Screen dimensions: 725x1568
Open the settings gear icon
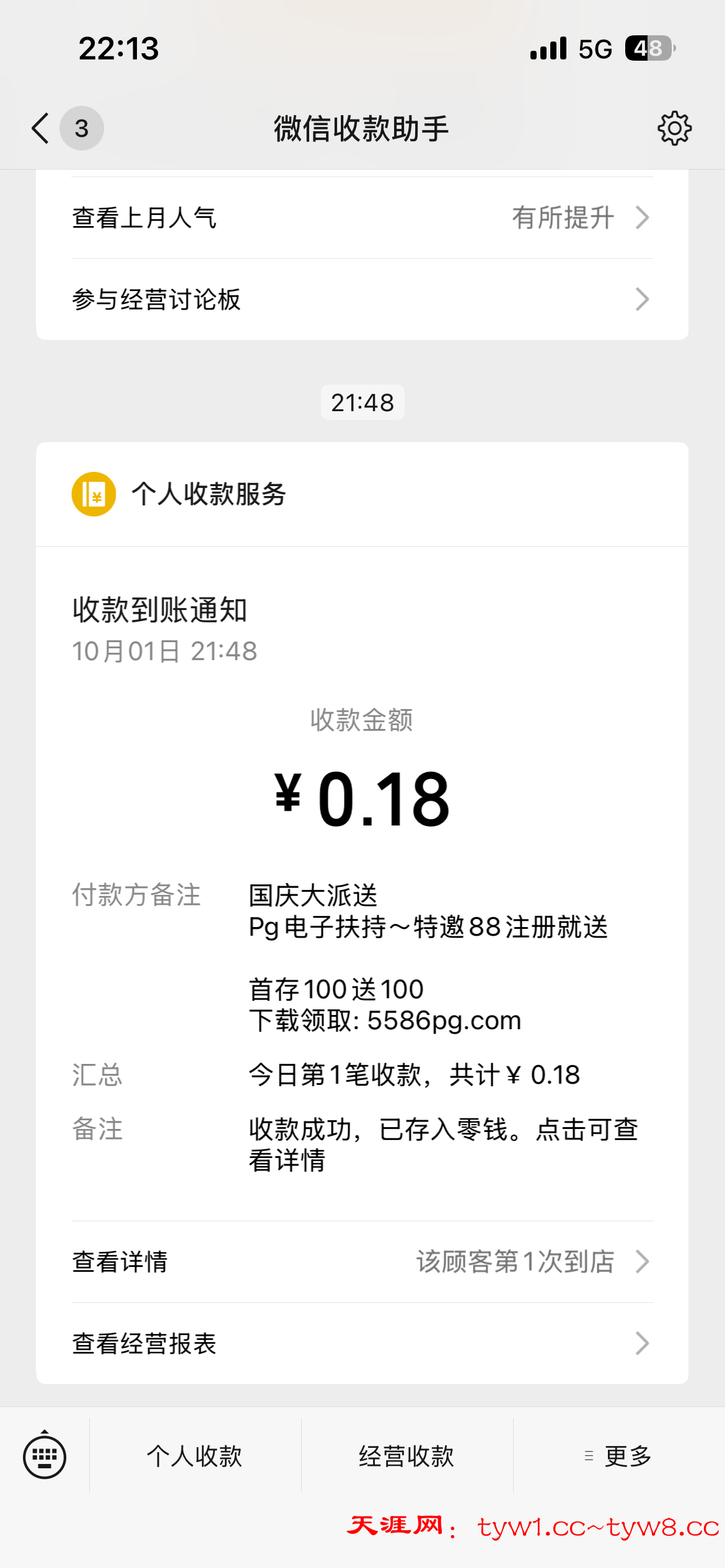[x=674, y=129]
